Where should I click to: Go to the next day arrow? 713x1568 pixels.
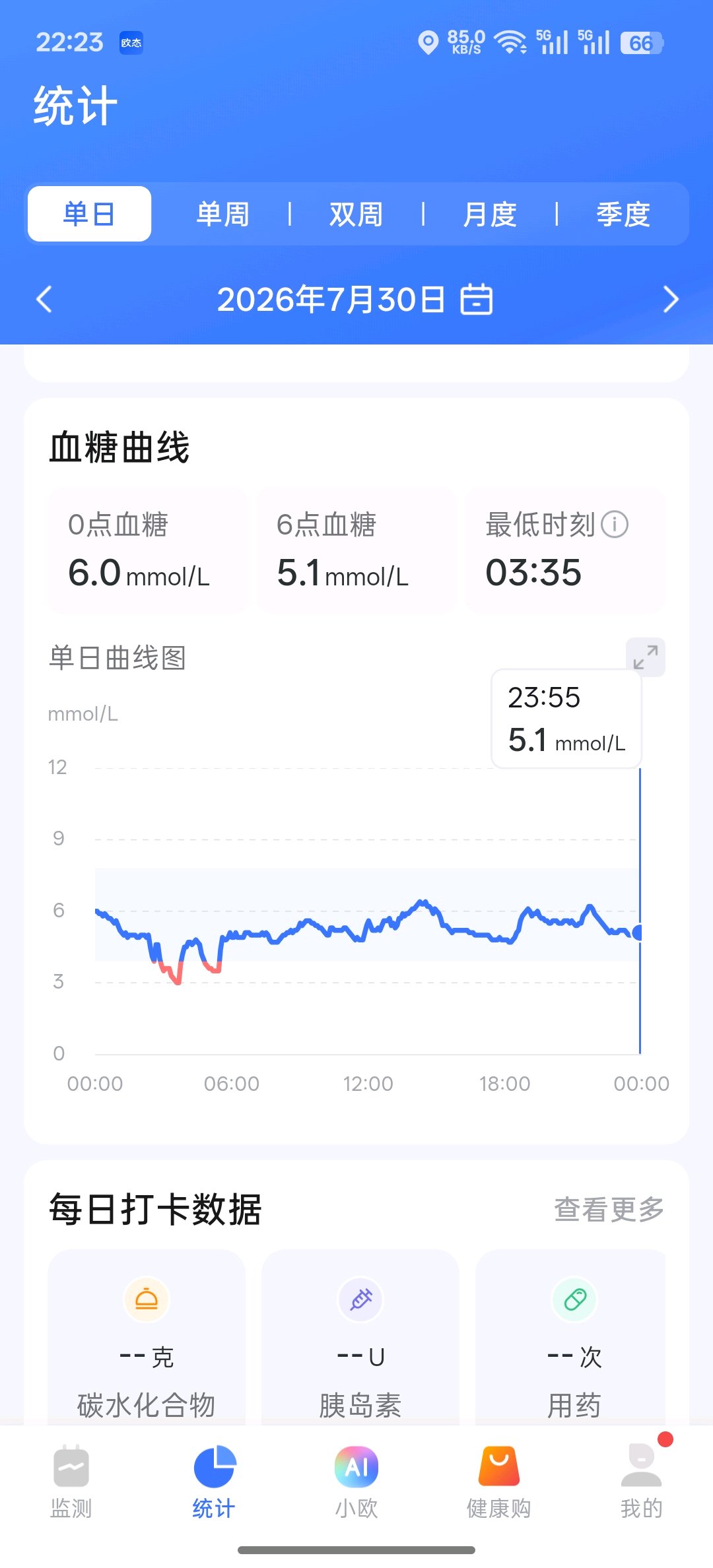670,300
